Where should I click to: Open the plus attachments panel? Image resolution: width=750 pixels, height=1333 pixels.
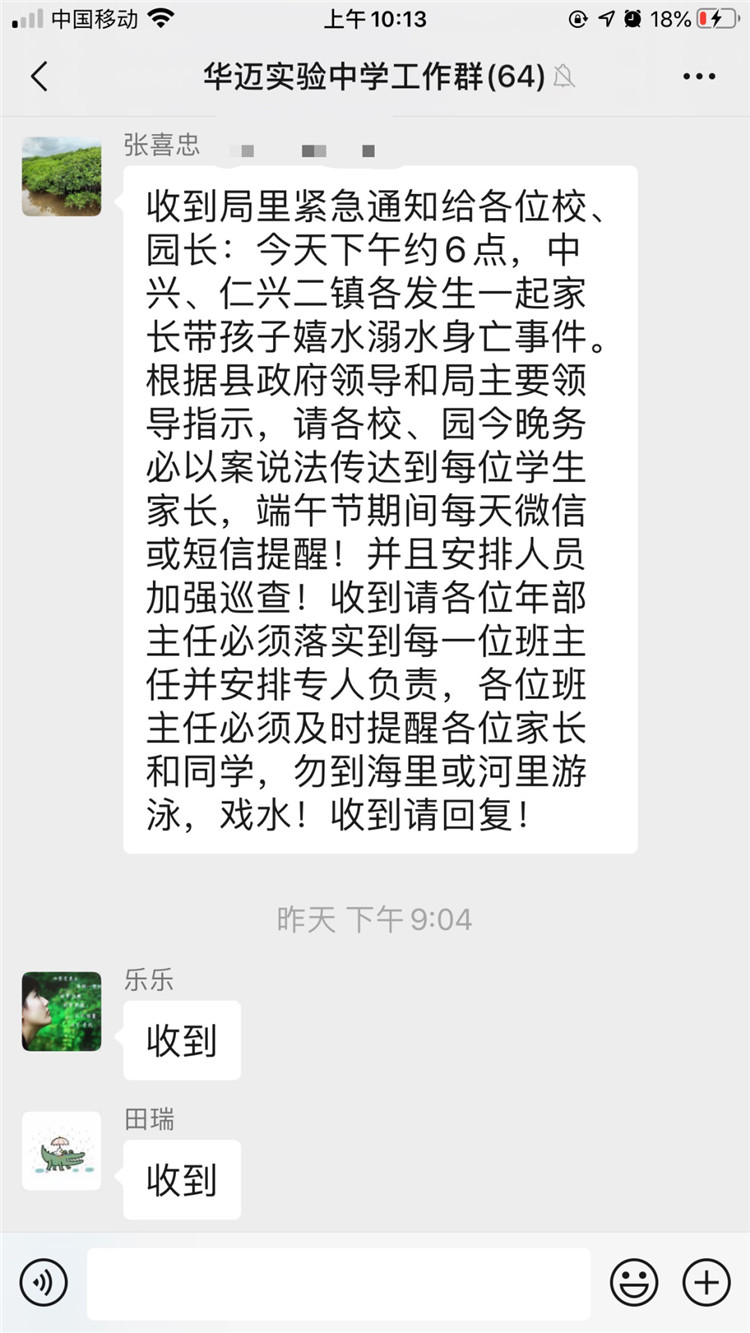[706, 1283]
